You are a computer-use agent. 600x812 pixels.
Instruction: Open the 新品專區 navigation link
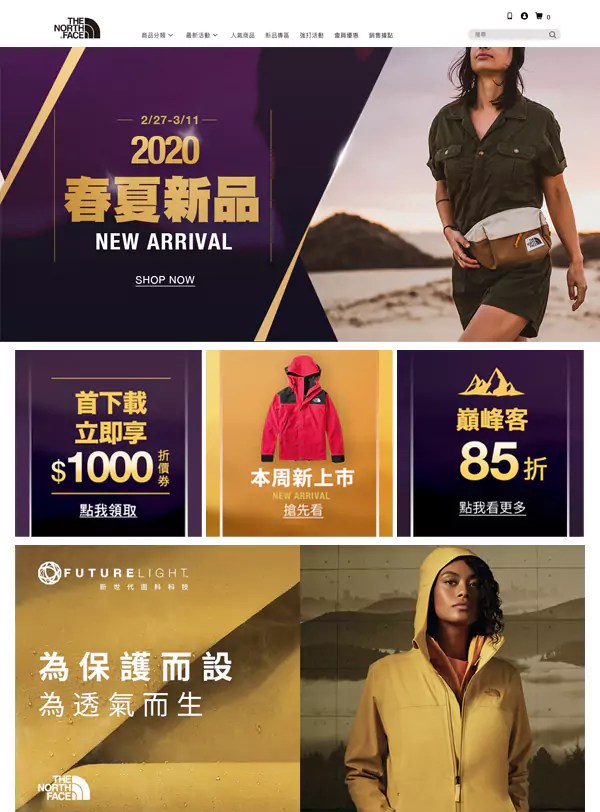(x=277, y=35)
